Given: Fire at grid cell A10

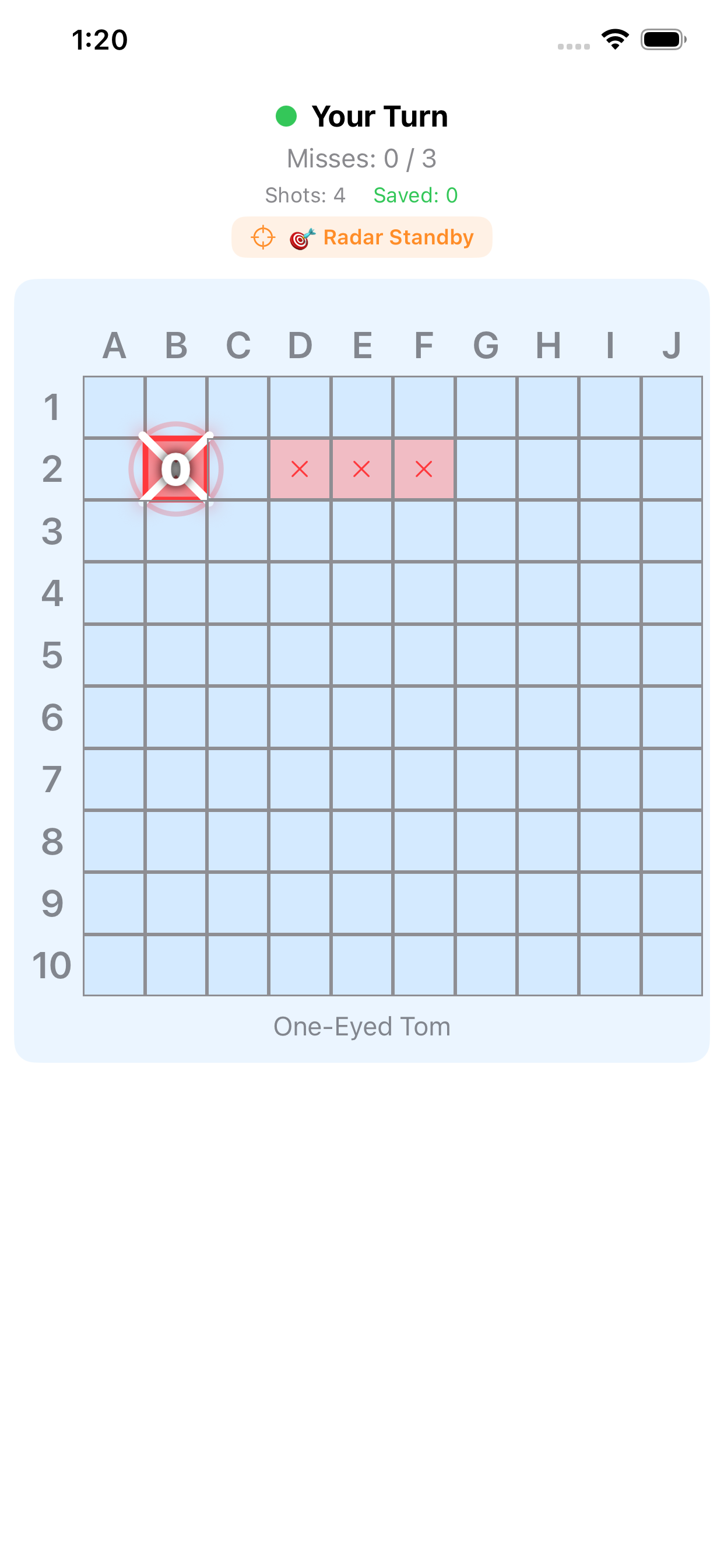Looking at the screenshot, I should [x=114, y=965].
